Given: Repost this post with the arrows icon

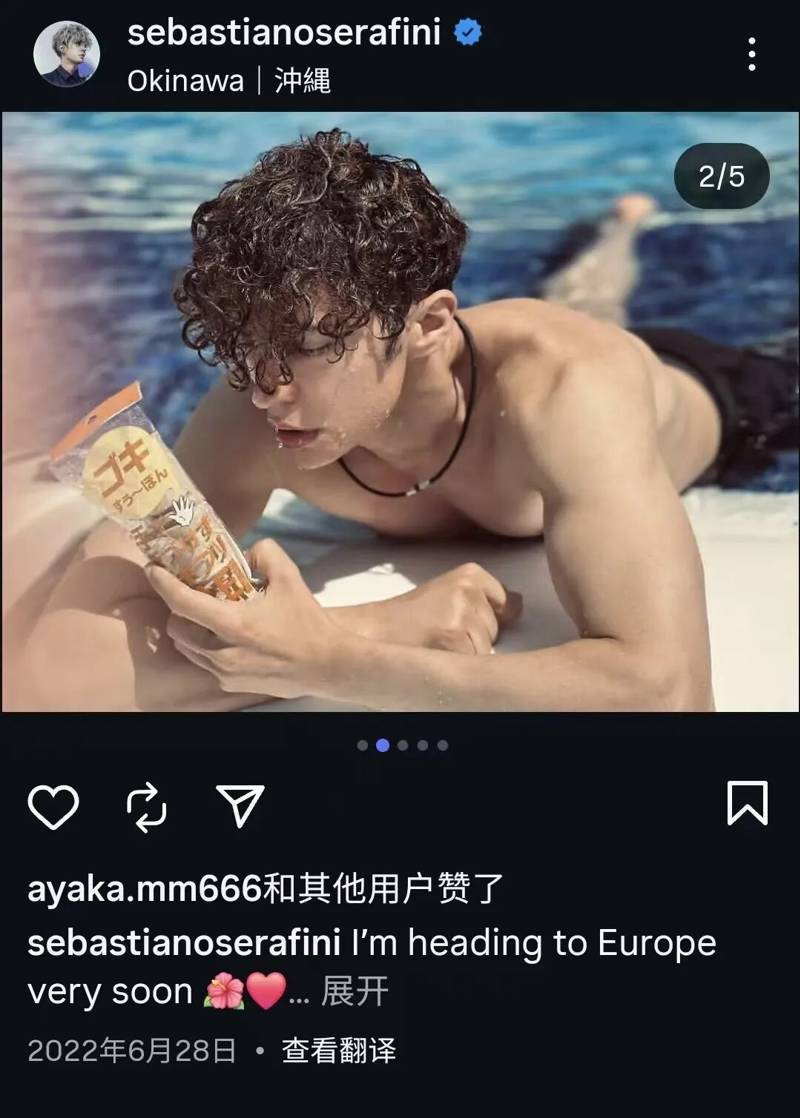Looking at the screenshot, I should tap(147, 806).
